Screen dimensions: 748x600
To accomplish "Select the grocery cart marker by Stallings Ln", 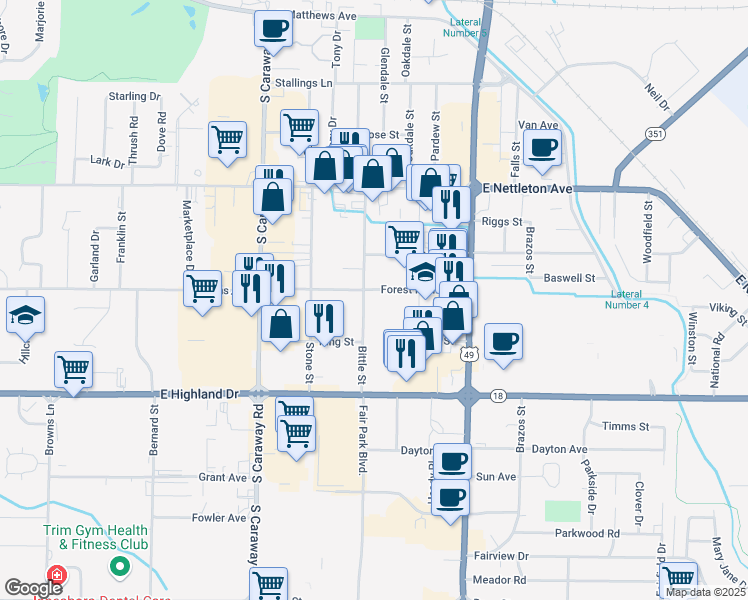I will click(299, 127).
